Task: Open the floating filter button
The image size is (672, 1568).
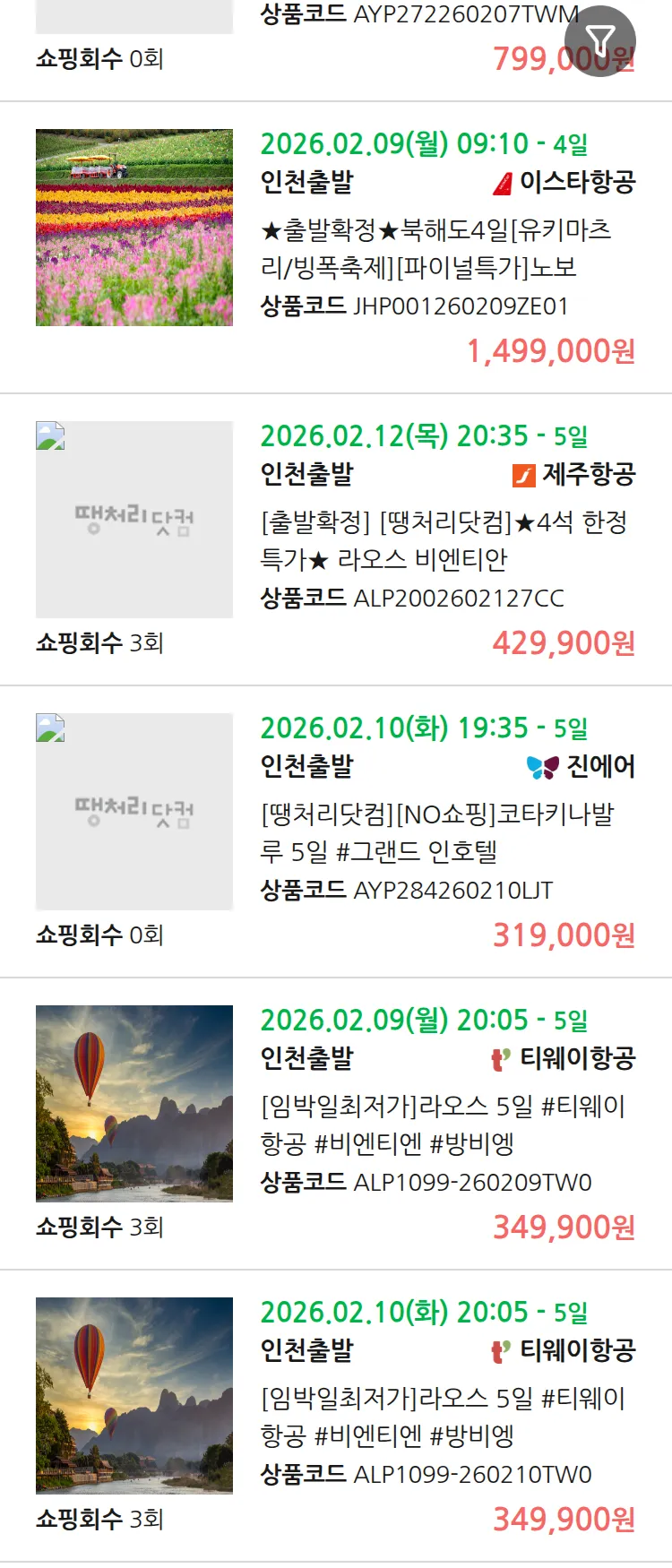Action: pyautogui.click(x=599, y=40)
